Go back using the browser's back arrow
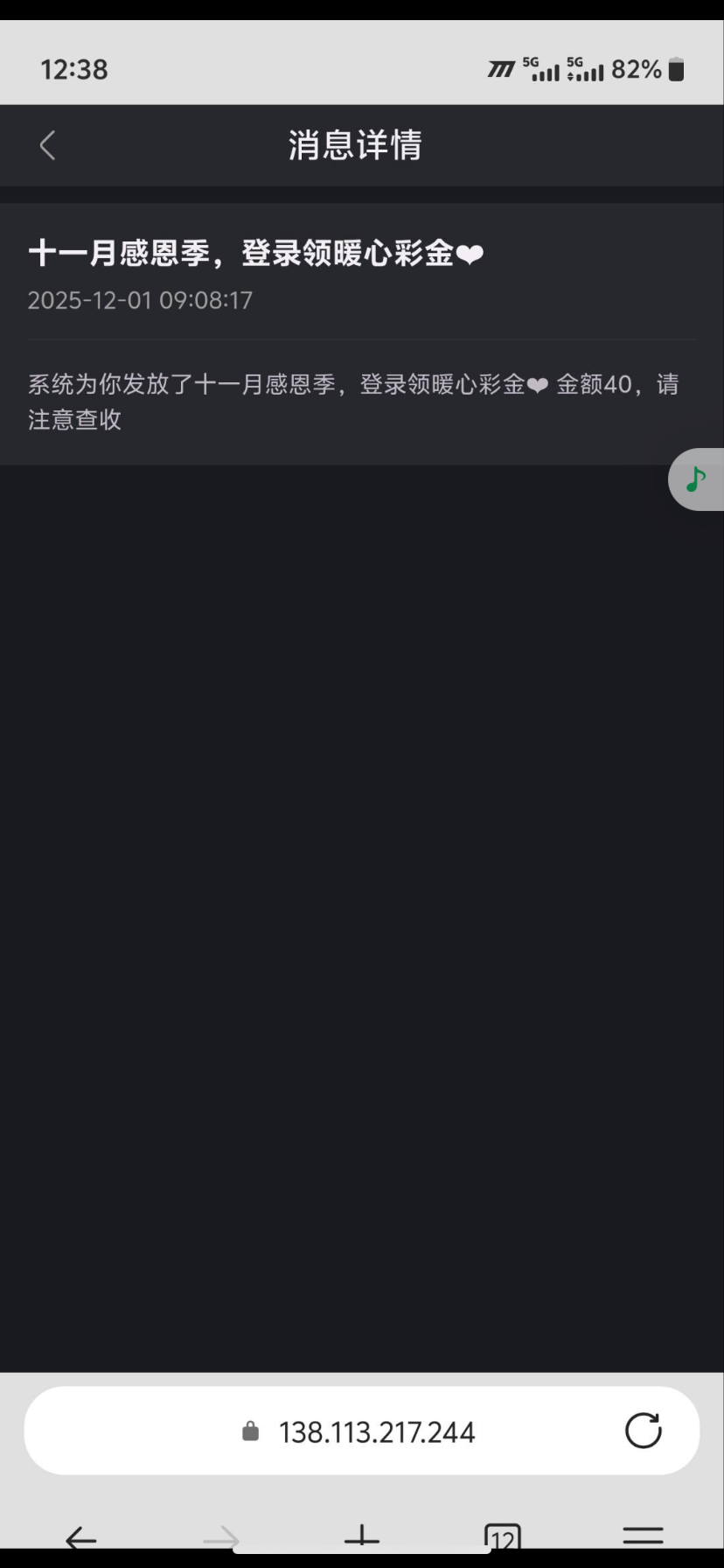Screen dimensions: 724x1568 (81, 1537)
